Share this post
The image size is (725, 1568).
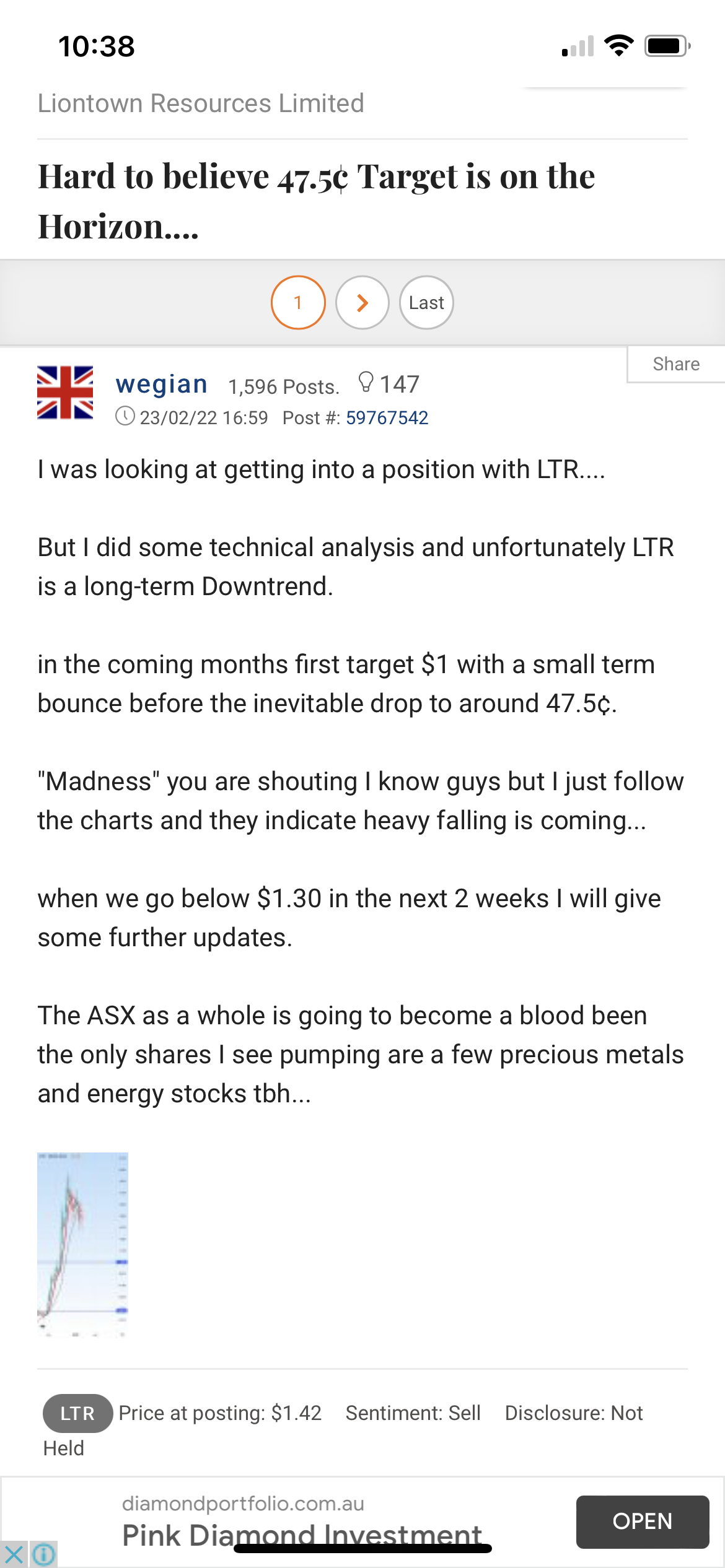coord(676,364)
